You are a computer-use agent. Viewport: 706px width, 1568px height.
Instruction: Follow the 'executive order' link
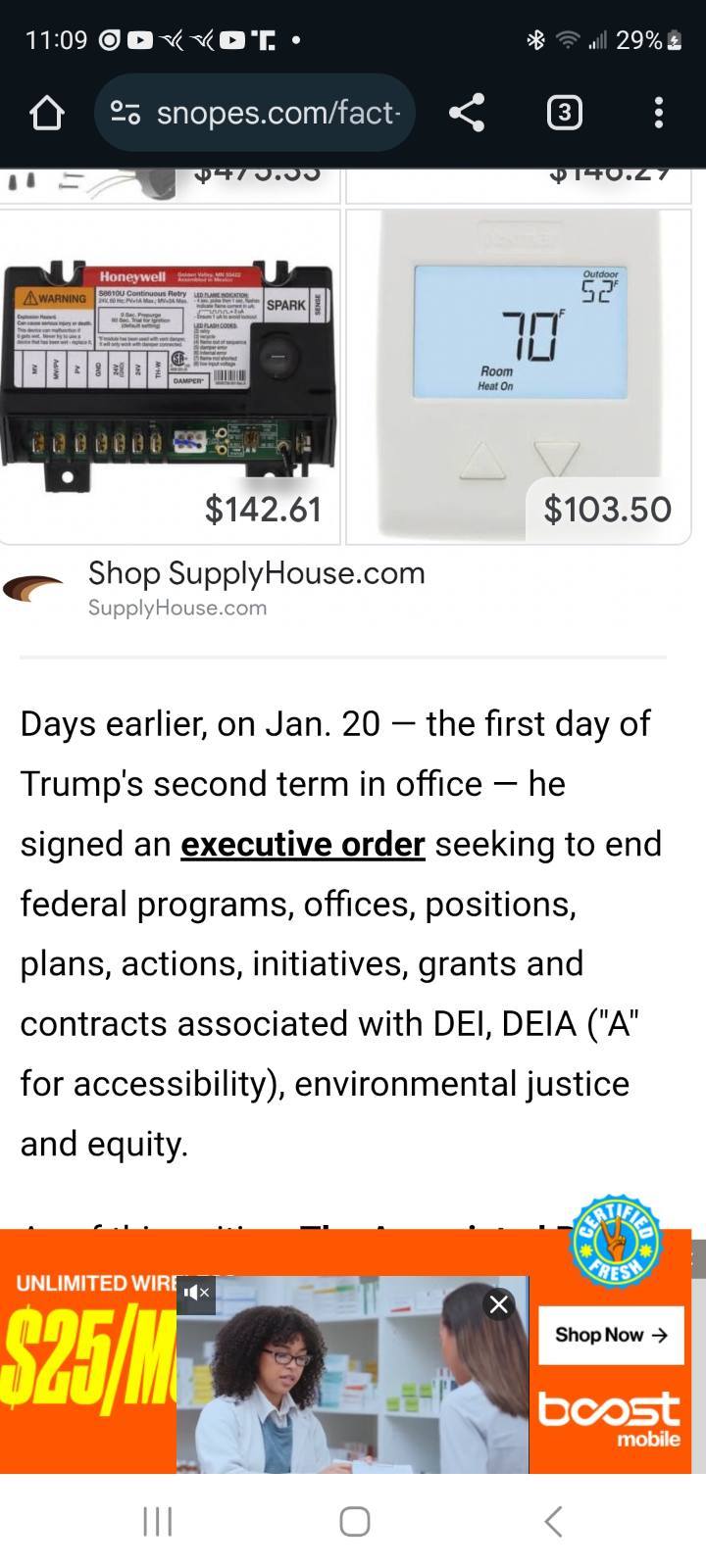click(303, 844)
